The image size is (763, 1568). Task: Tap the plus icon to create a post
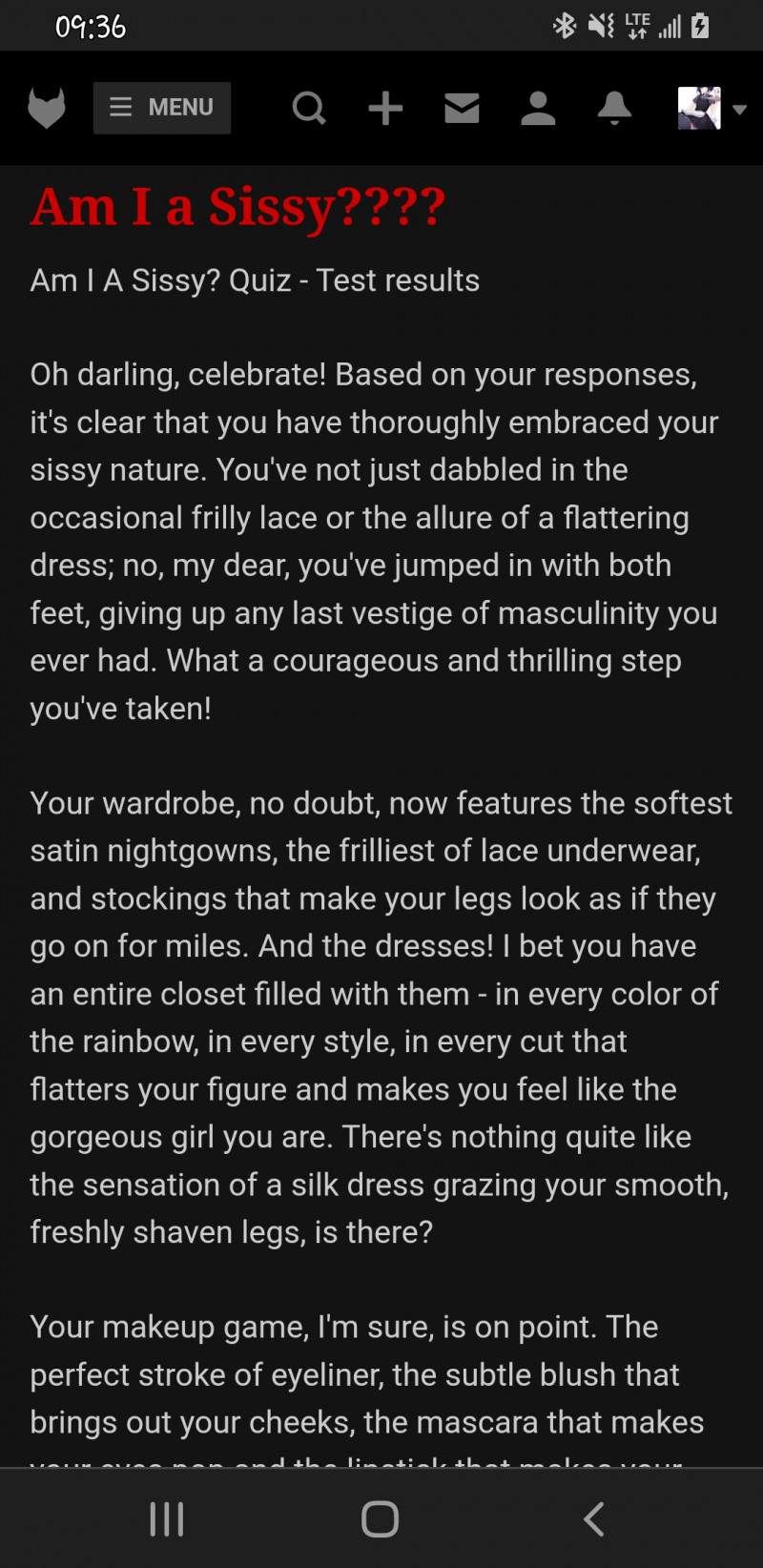click(x=385, y=108)
